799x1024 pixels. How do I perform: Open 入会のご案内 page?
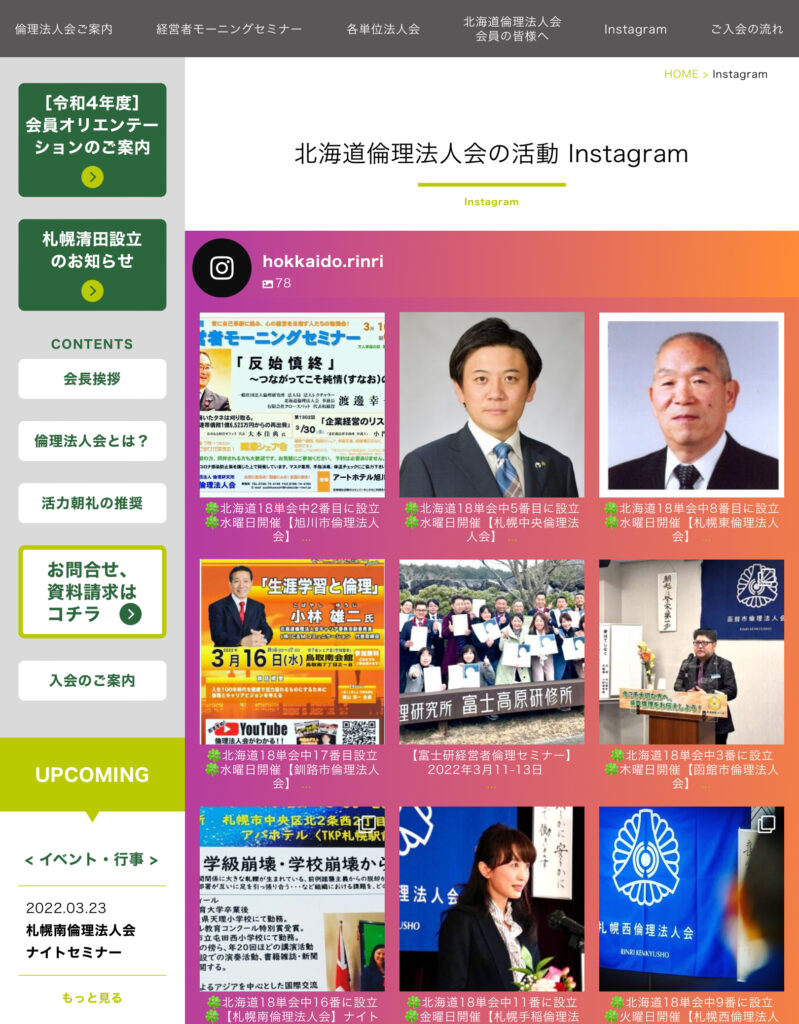(x=92, y=681)
